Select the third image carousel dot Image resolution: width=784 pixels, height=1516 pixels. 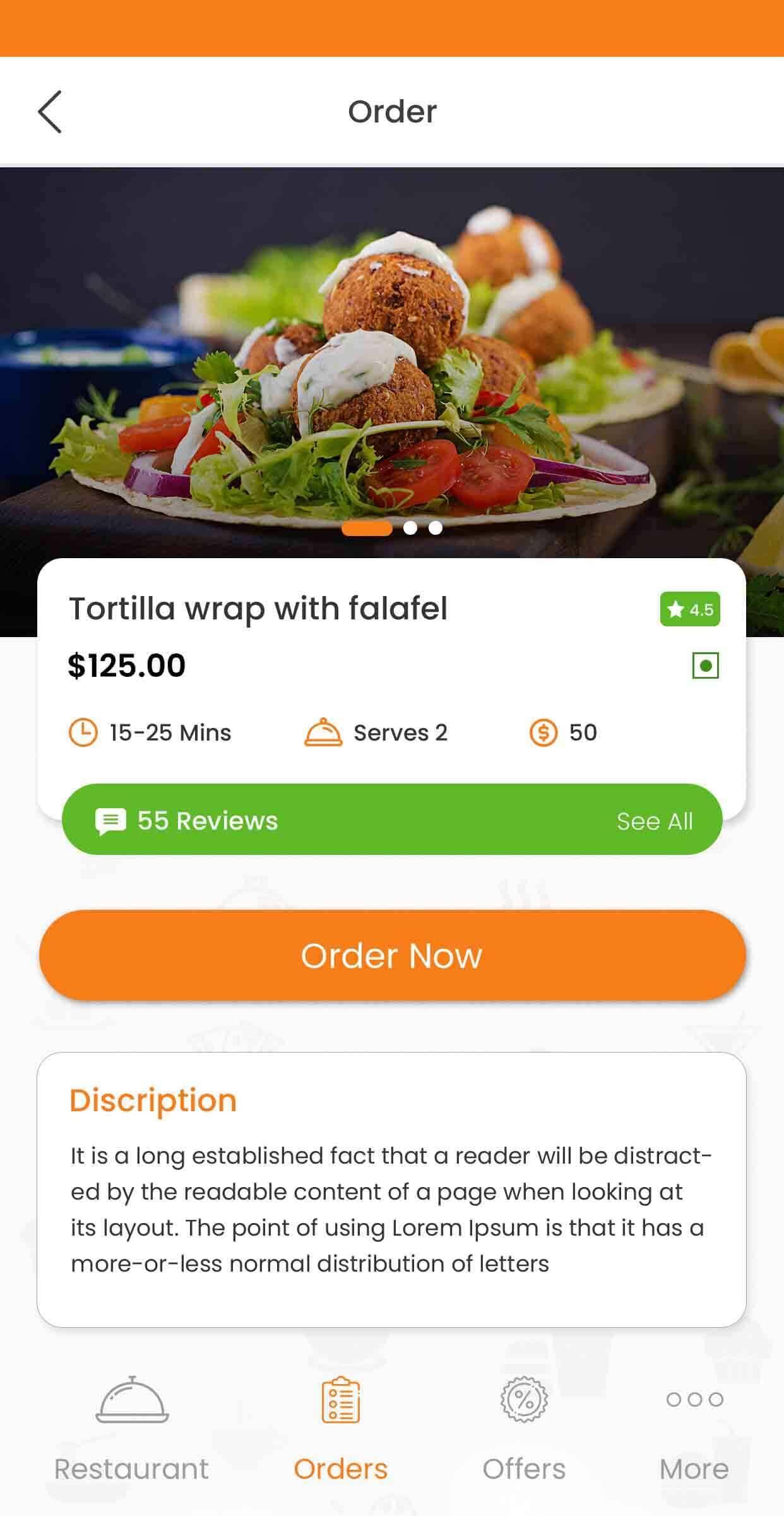pos(436,528)
